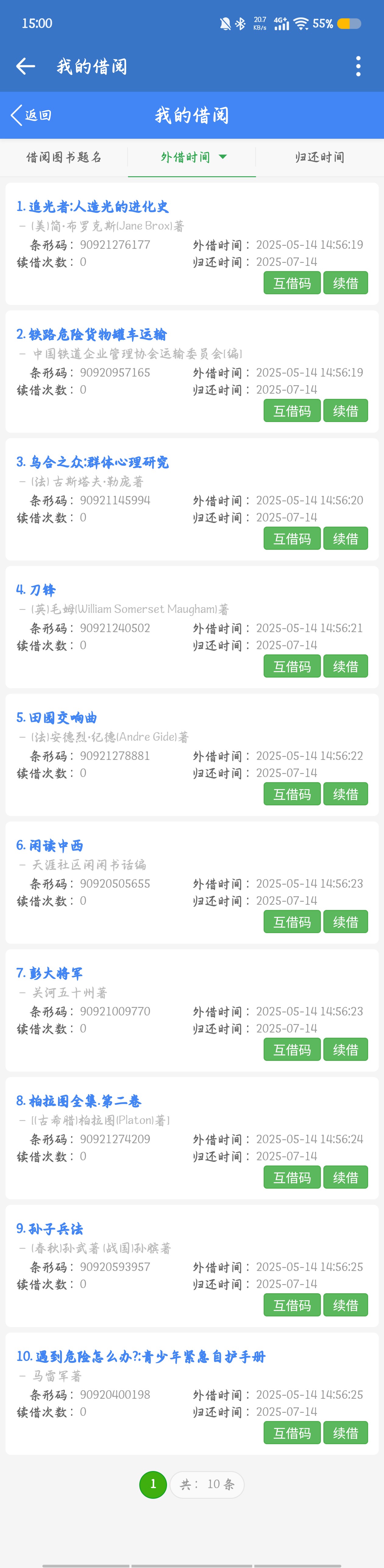Viewport: 384px width, 1568px height.
Task: Renew 柏拉图全集.第二卷 with 续借
Action: [346, 1178]
